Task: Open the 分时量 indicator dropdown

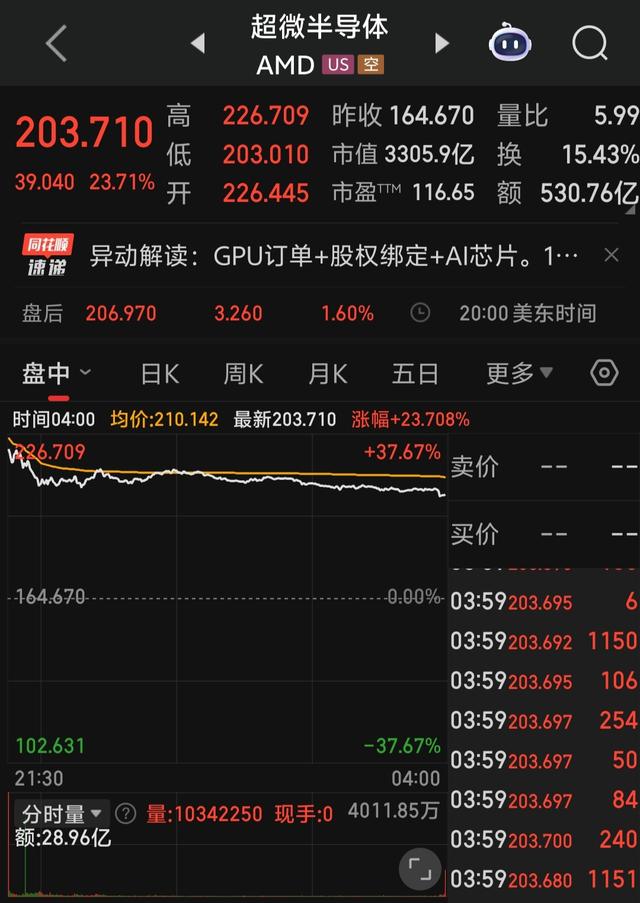Action: coord(61,814)
